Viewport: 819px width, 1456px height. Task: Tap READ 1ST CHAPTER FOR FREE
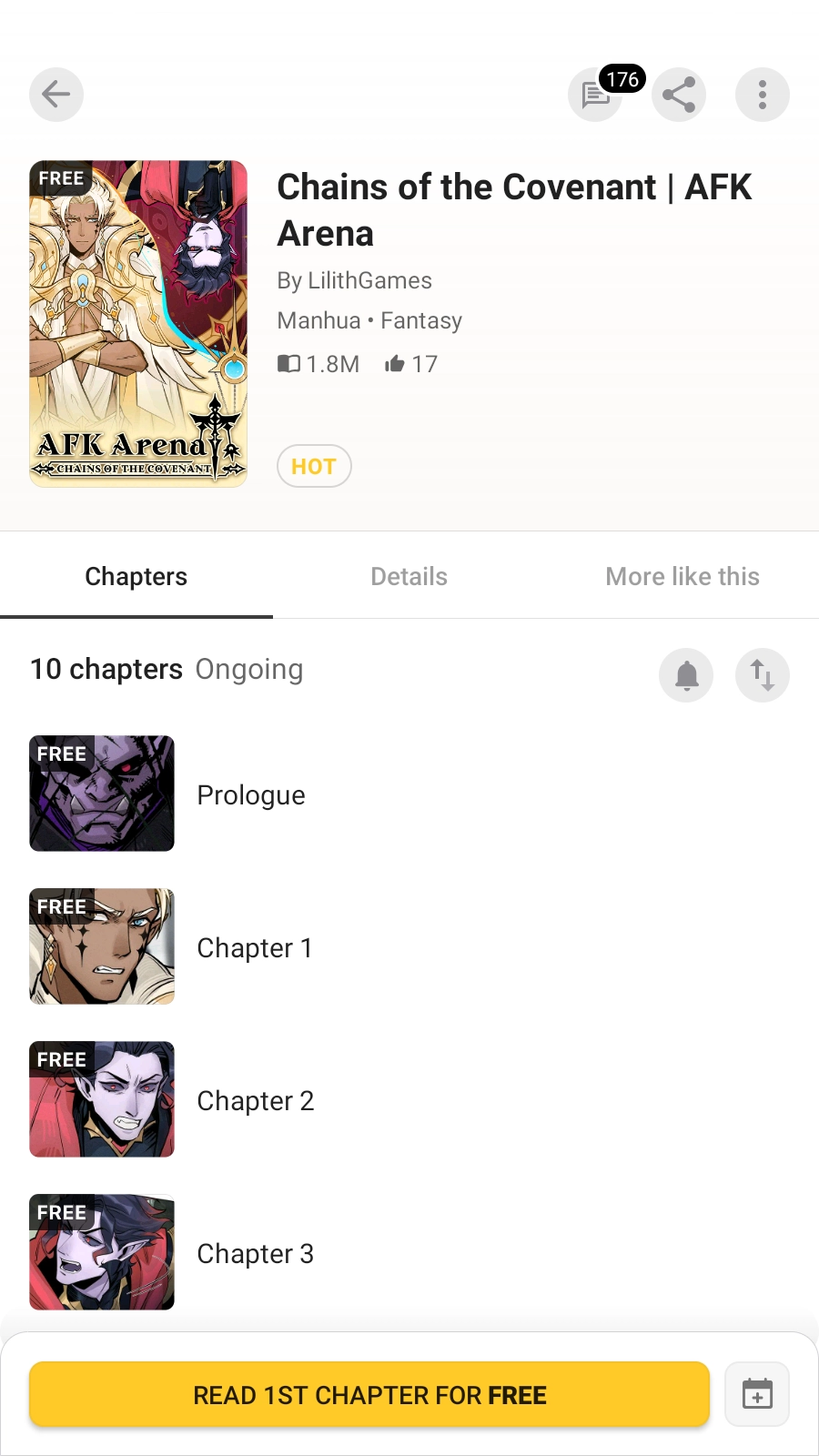369,1393
